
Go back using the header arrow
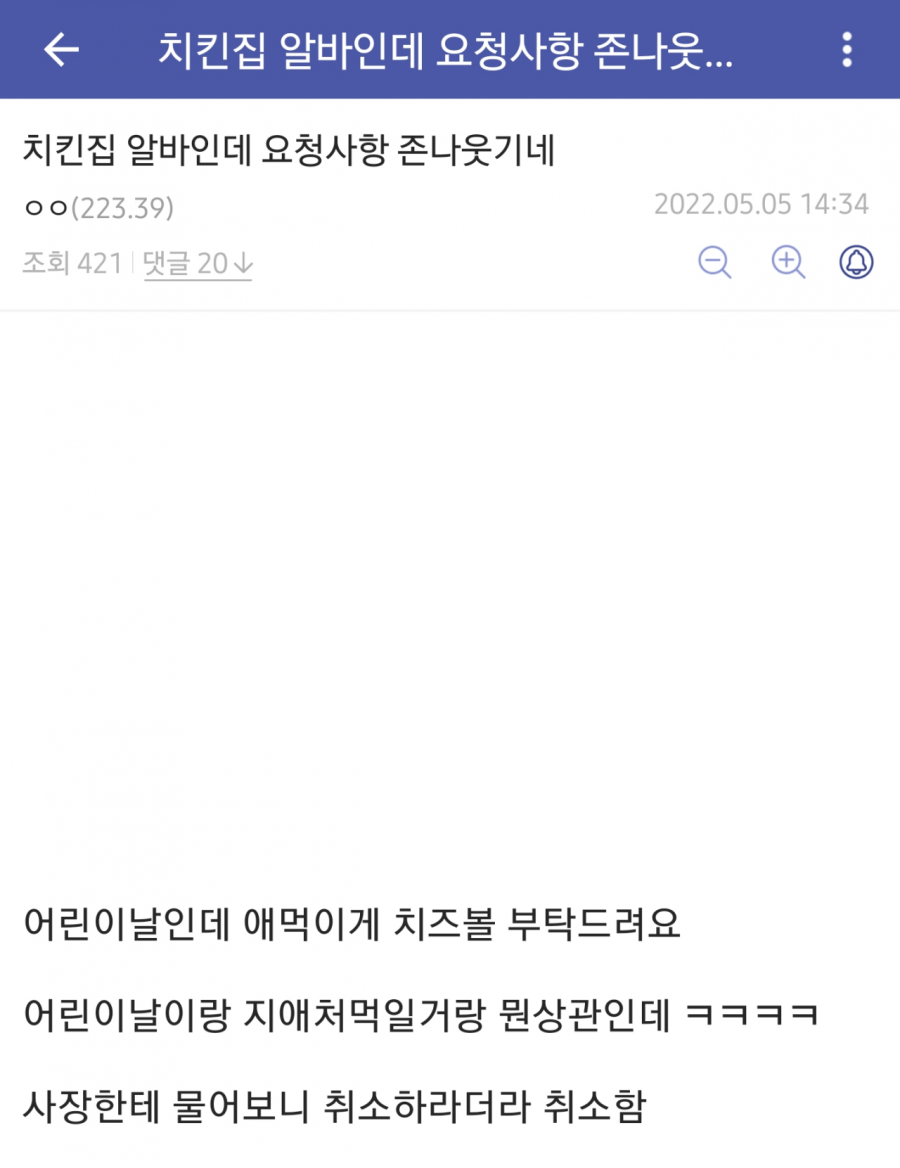click(x=61, y=49)
